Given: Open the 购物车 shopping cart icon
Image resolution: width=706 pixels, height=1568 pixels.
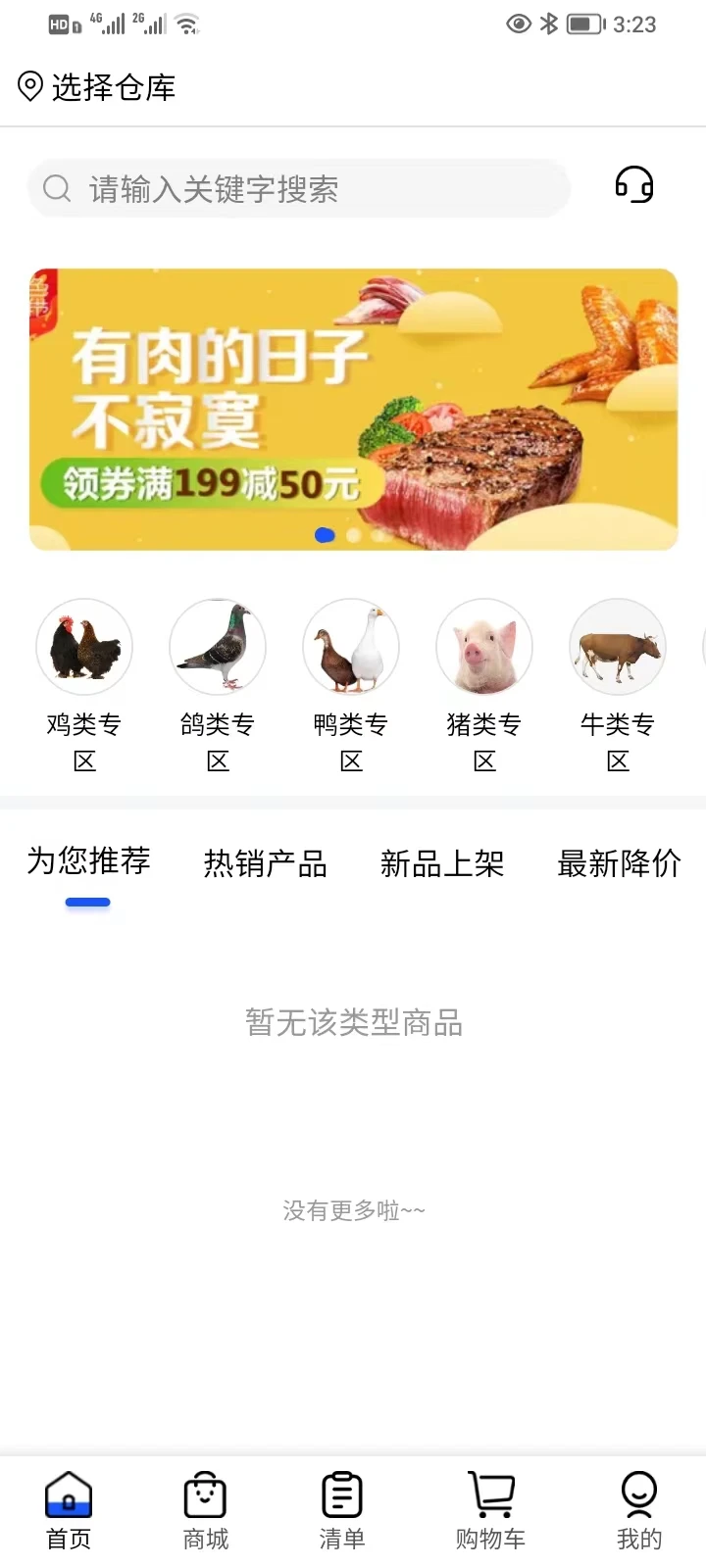Looking at the screenshot, I should [490, 1494].
